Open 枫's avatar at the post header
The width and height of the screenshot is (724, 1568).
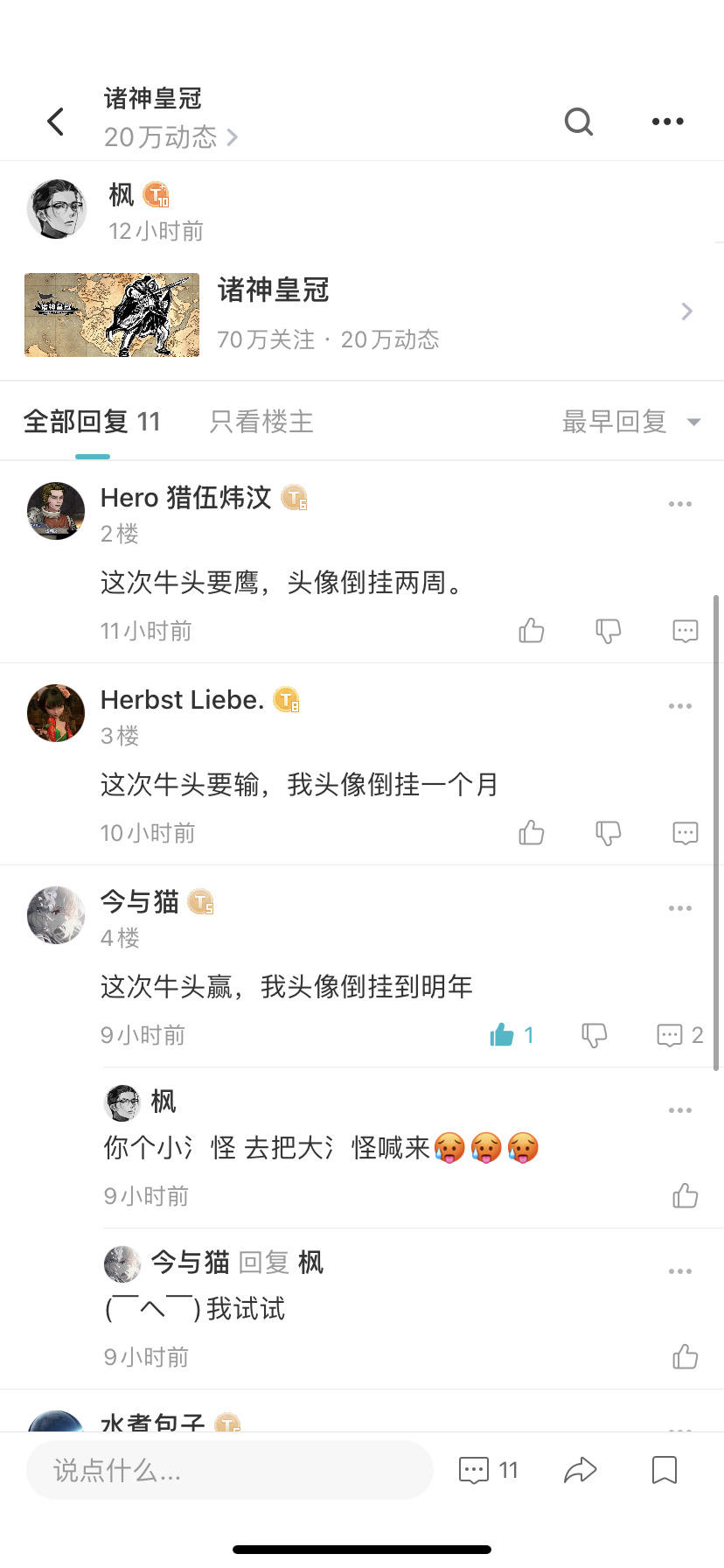pyautogui.click(x=57, y=209)
